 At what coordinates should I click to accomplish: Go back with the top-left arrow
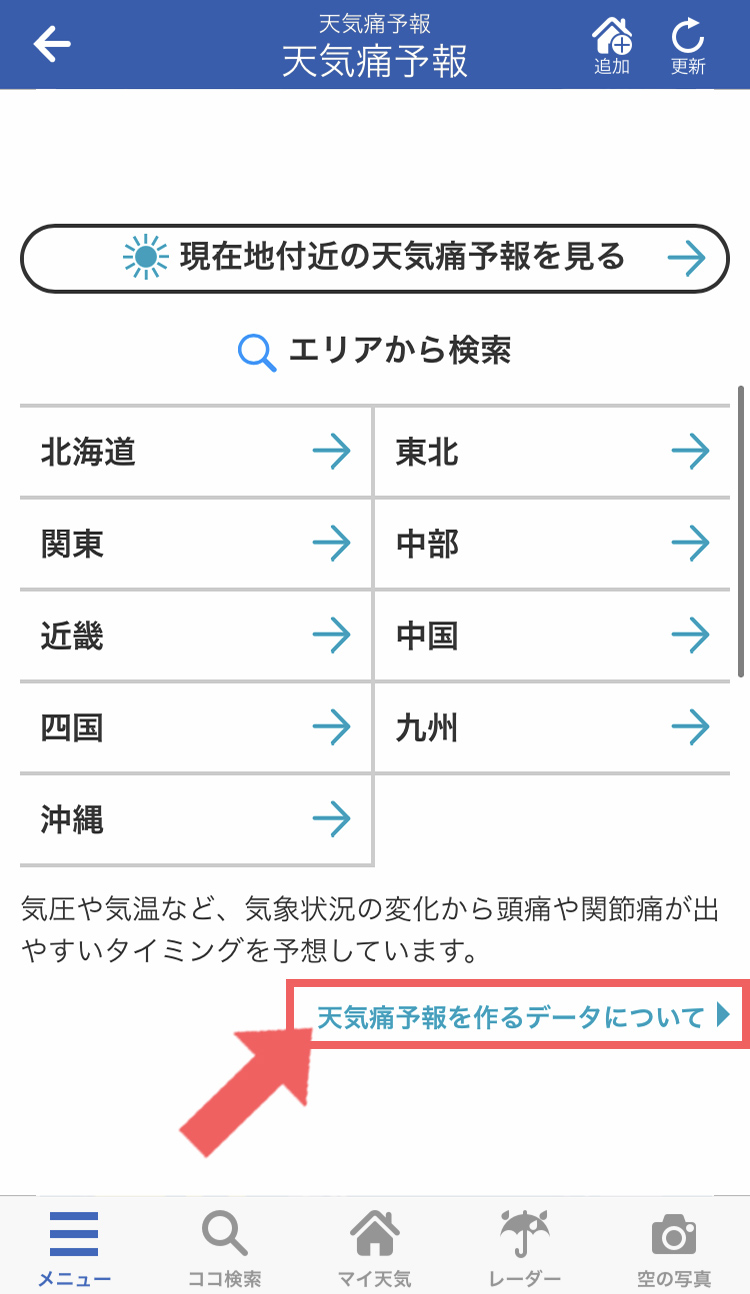52,44
